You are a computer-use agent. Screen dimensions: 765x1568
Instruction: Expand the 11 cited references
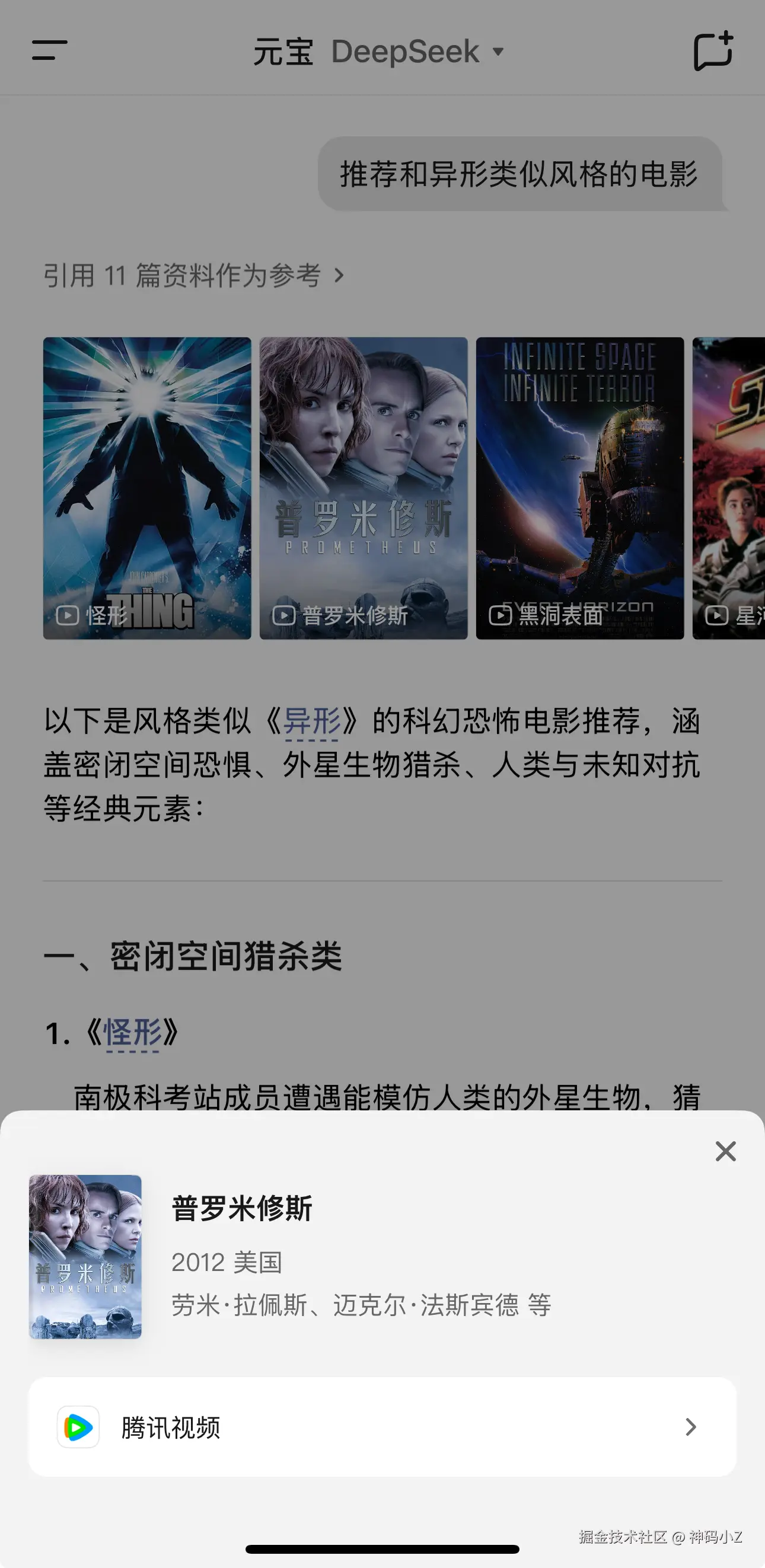click(193, 276)
